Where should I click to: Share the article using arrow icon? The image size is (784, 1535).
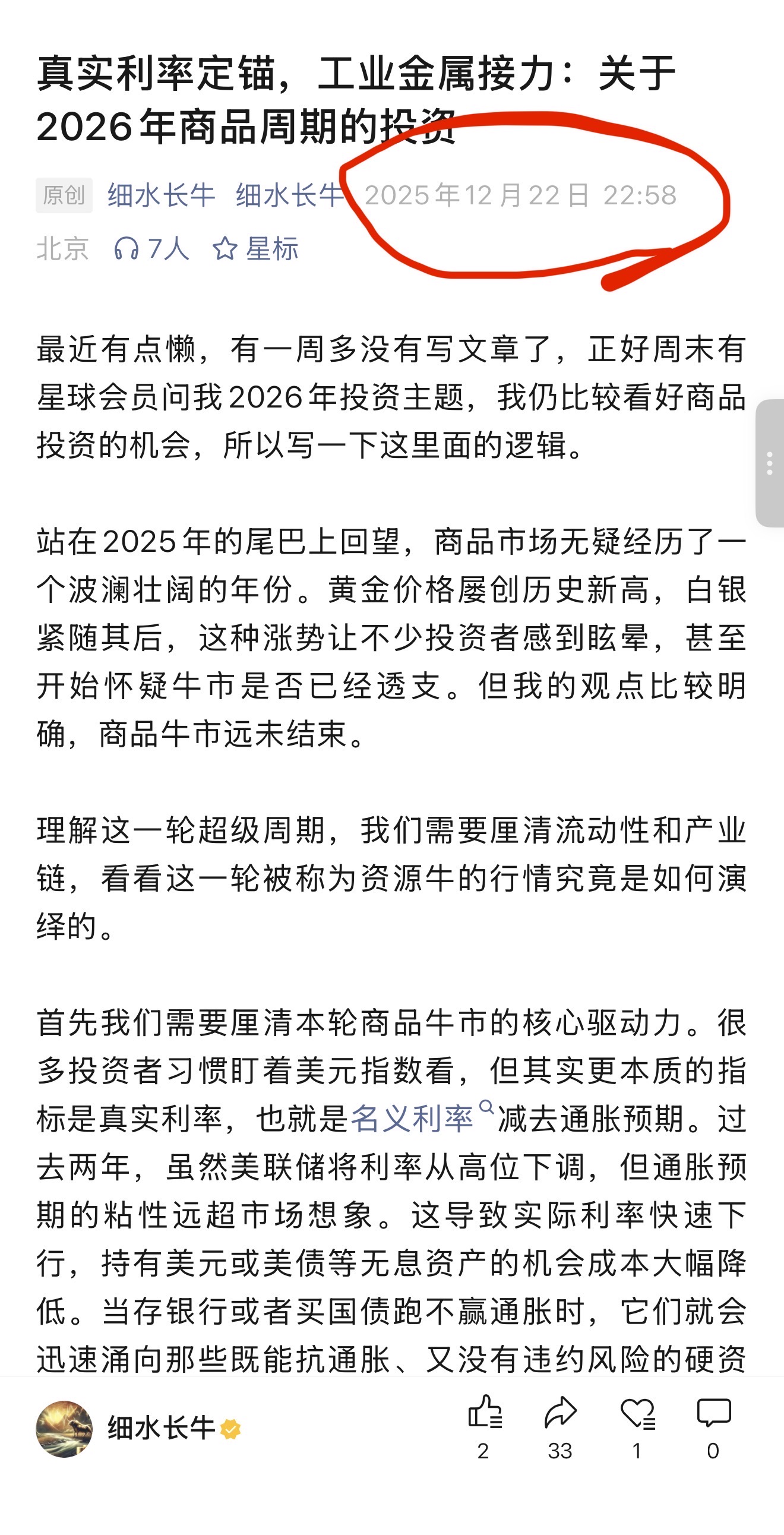tap(560, 1426)
